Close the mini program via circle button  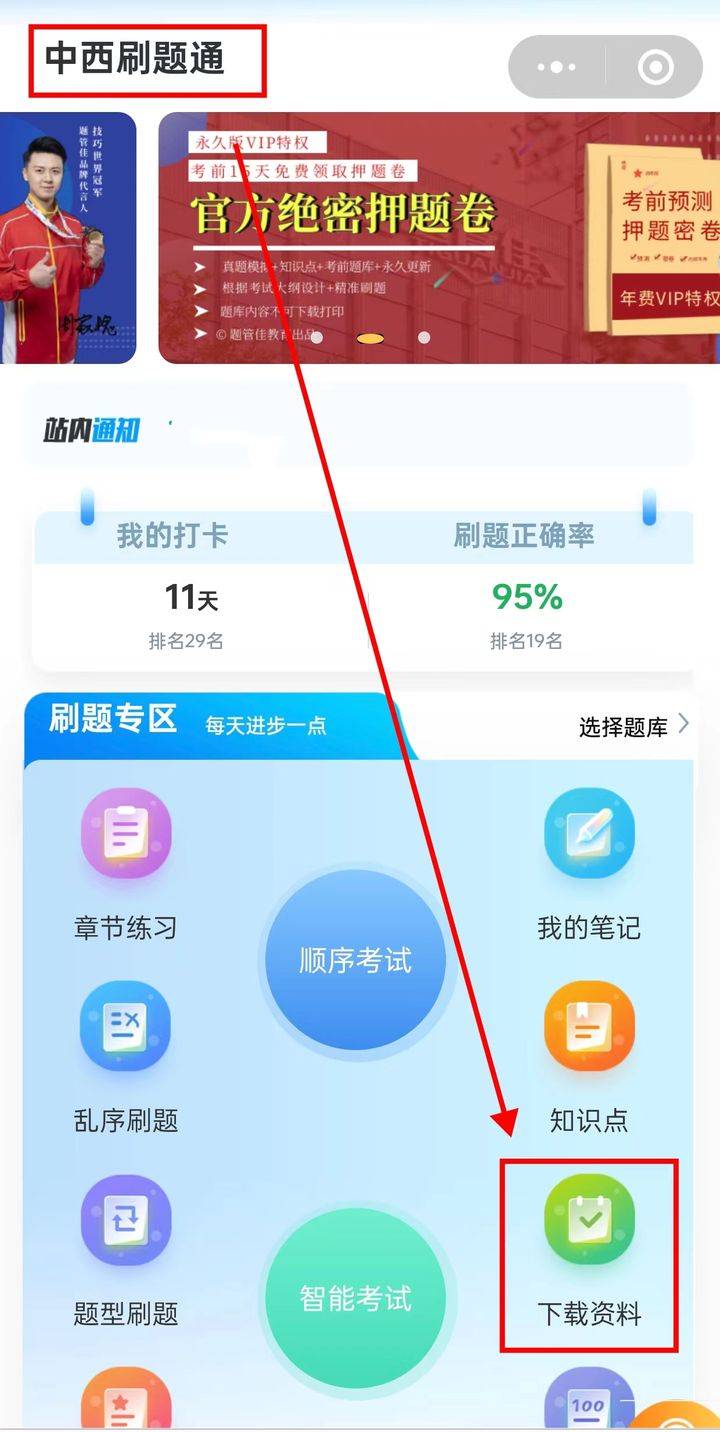655,68
